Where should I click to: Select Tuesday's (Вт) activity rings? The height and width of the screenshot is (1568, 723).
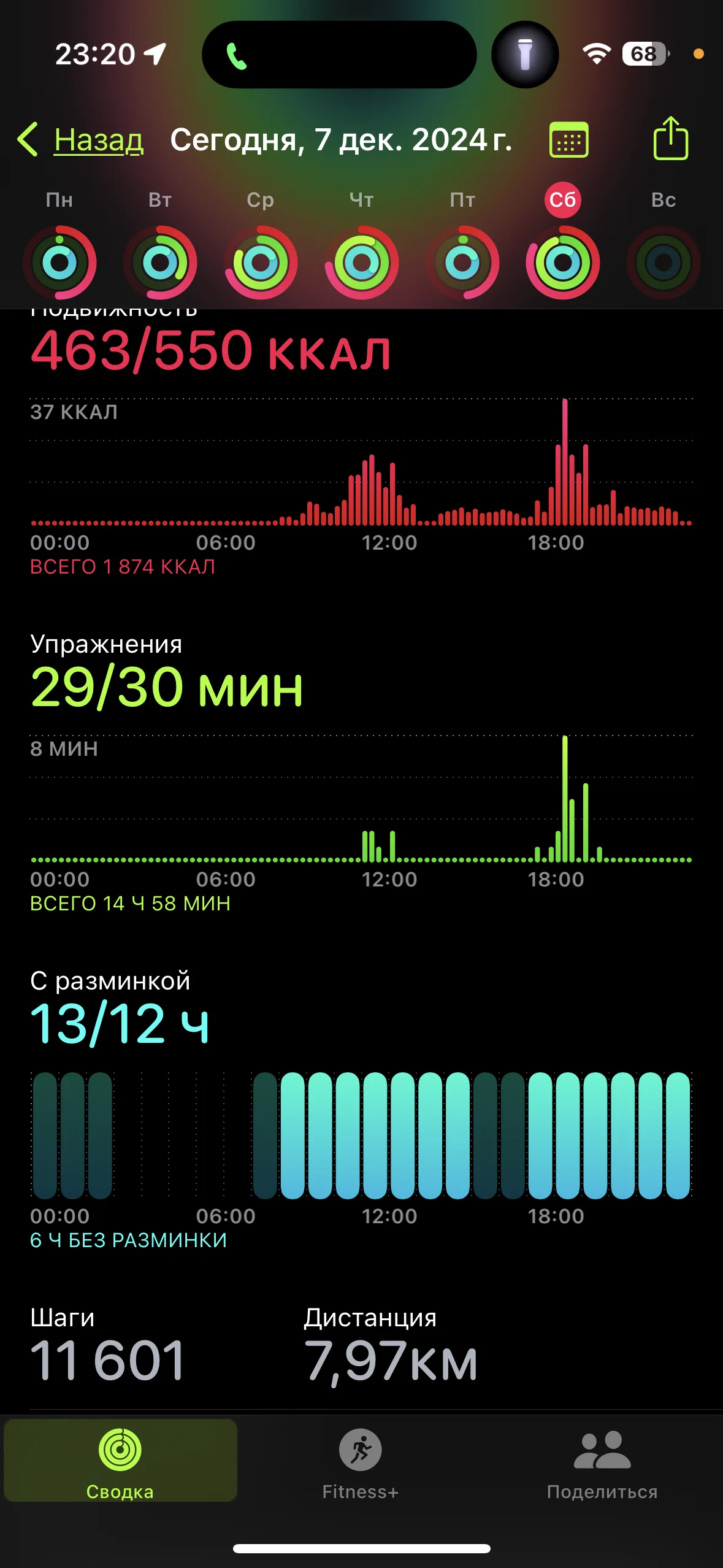tap(160, 263)
